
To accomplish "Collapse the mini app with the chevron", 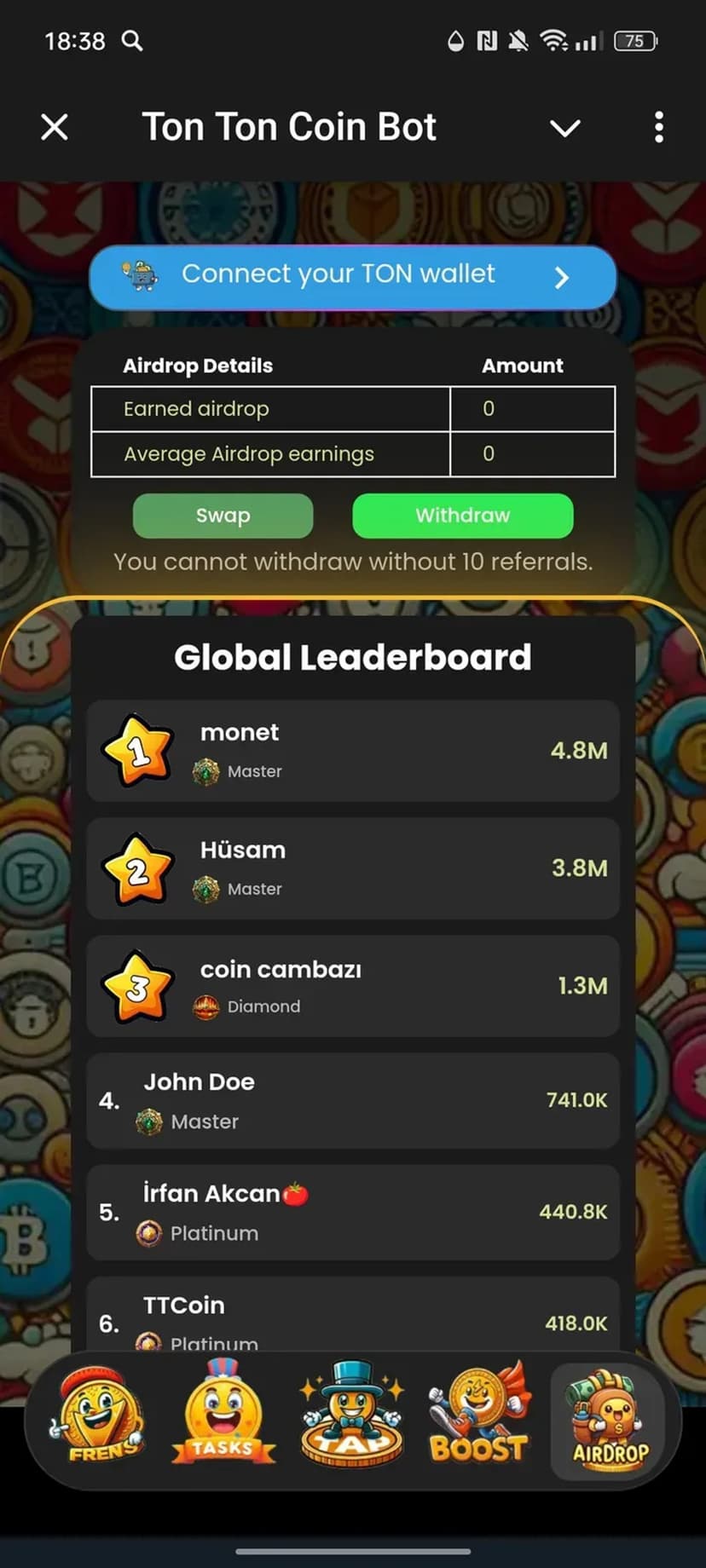I will click(564, 128).
